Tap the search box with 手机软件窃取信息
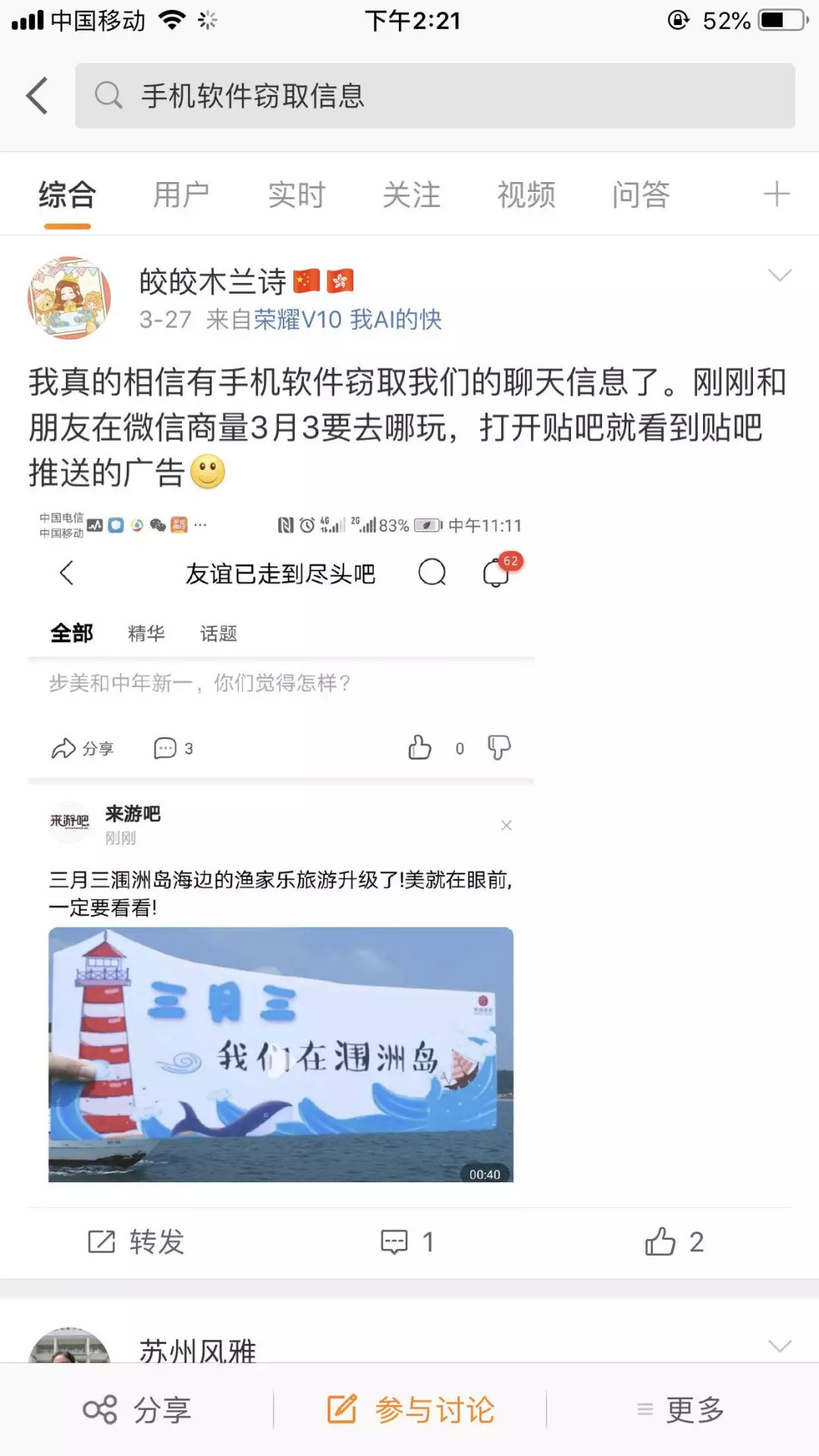 (x=435, y=96)
